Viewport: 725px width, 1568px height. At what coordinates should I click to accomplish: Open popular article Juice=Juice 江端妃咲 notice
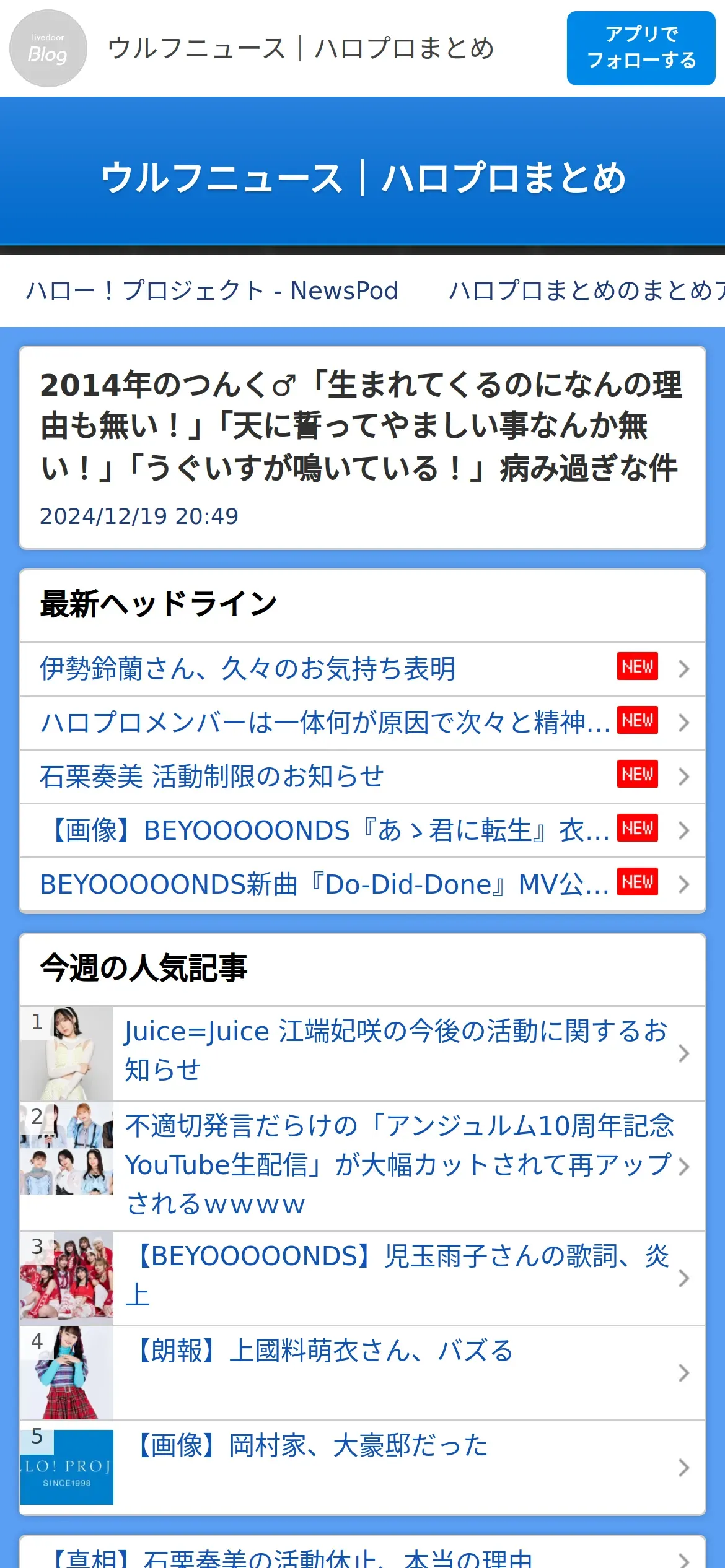(x=362, y=1053)
